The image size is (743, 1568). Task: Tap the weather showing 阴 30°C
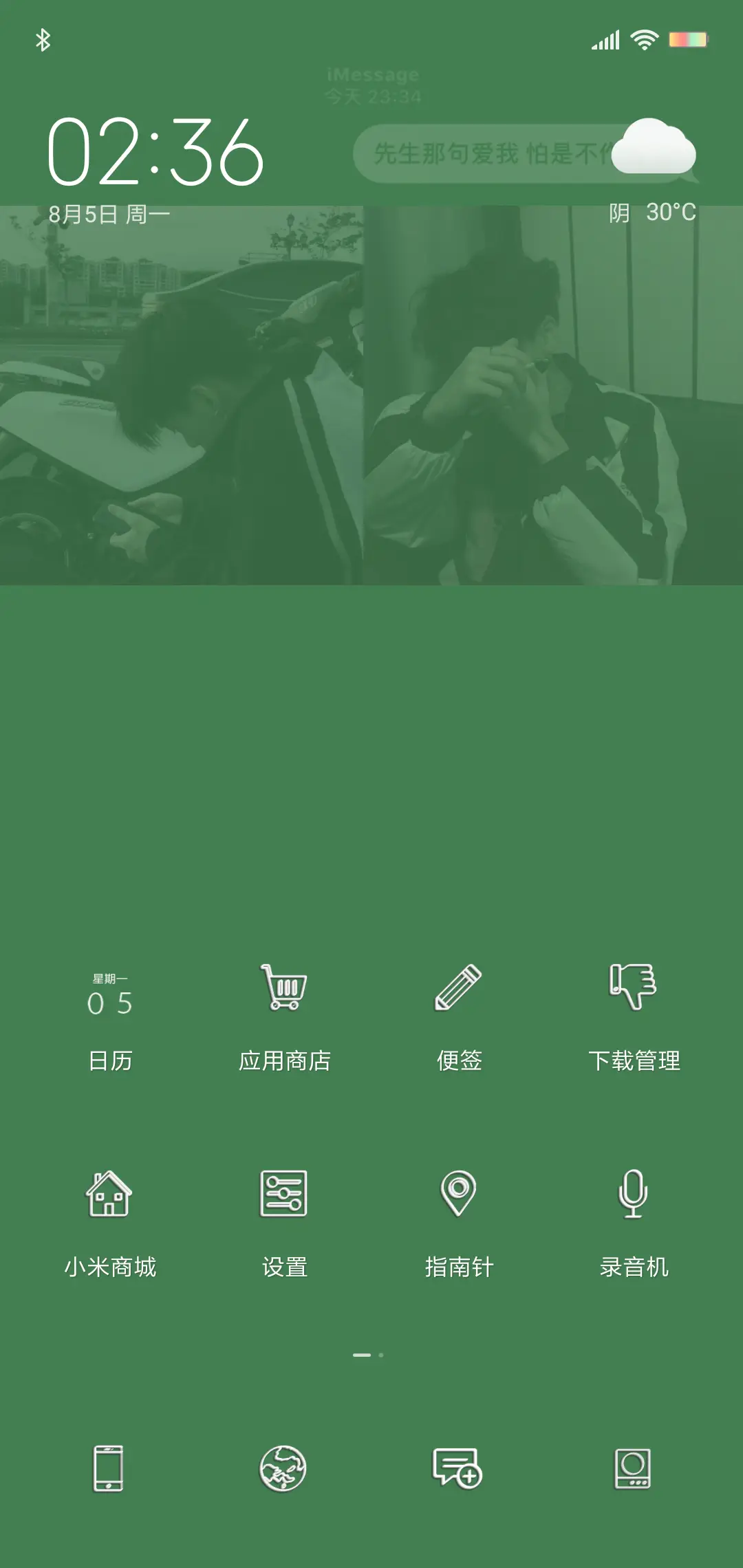652,213
